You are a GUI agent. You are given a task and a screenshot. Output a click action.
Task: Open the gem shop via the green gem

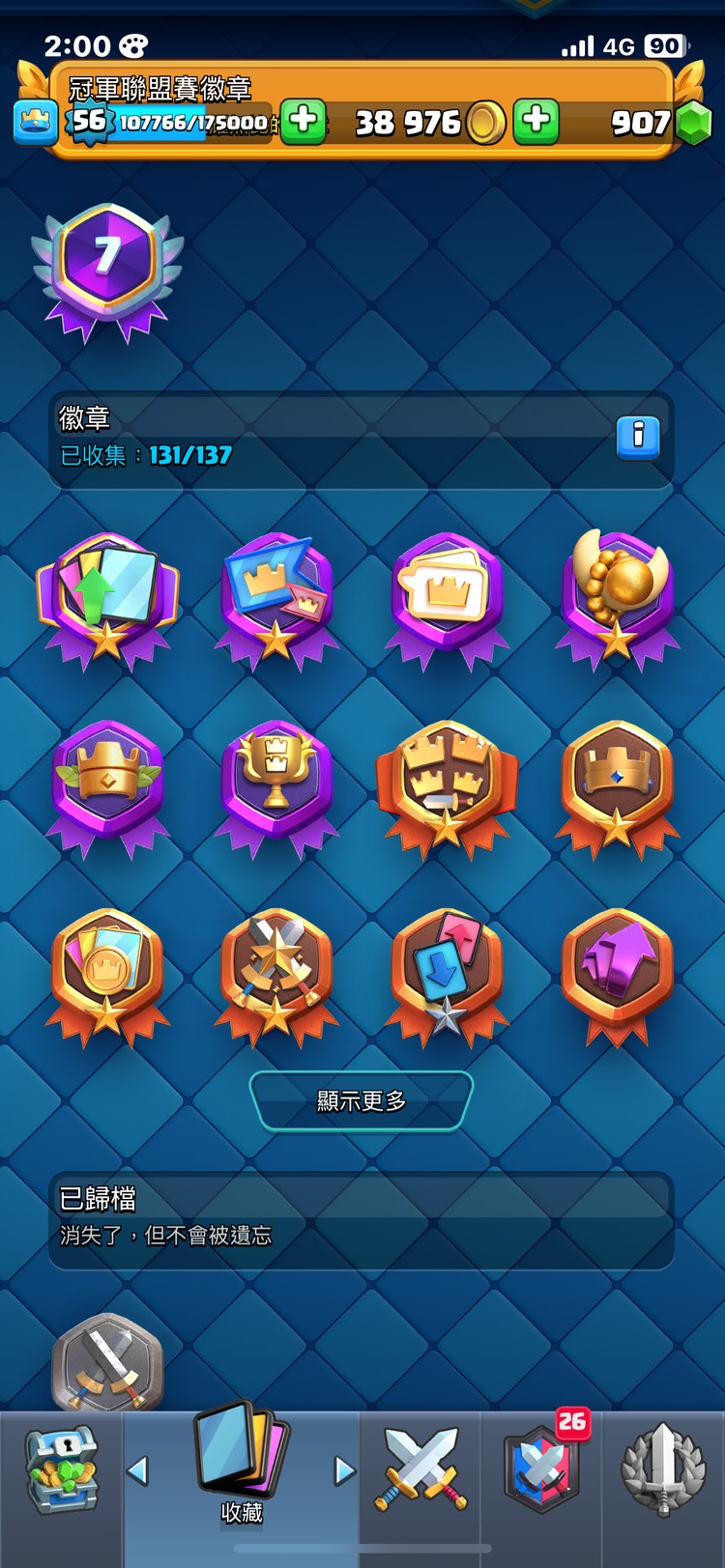tap(692, 124)
